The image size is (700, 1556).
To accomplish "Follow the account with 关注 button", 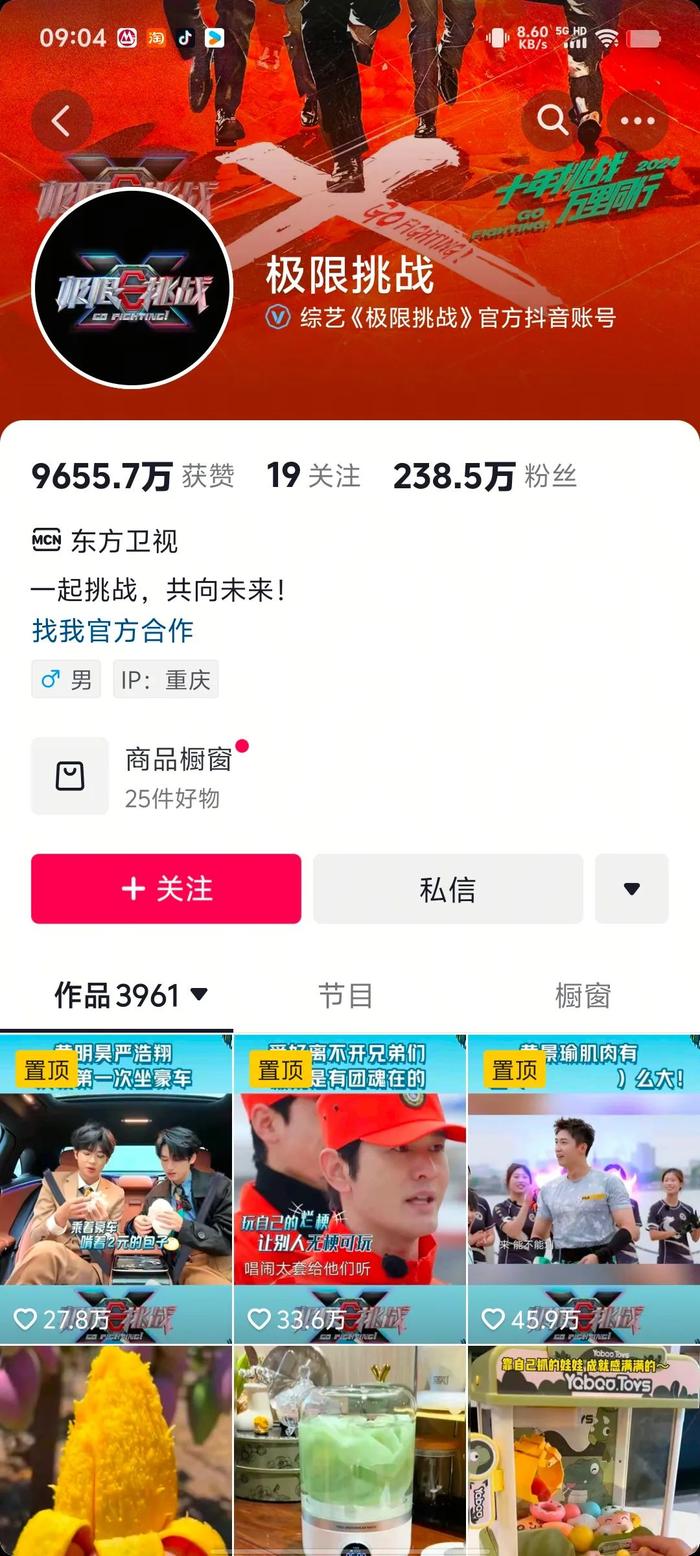I will click(166, 889).
